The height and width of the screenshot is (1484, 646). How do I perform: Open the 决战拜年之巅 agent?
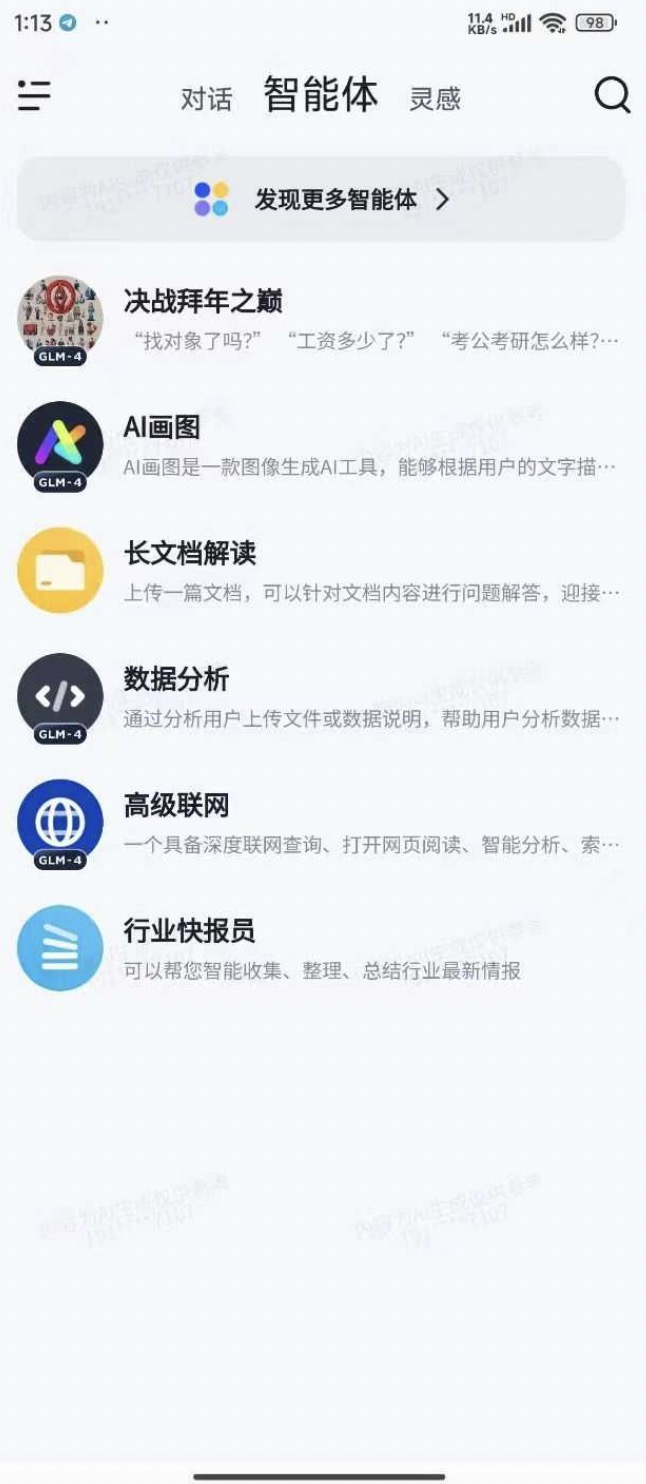[322, 320]
